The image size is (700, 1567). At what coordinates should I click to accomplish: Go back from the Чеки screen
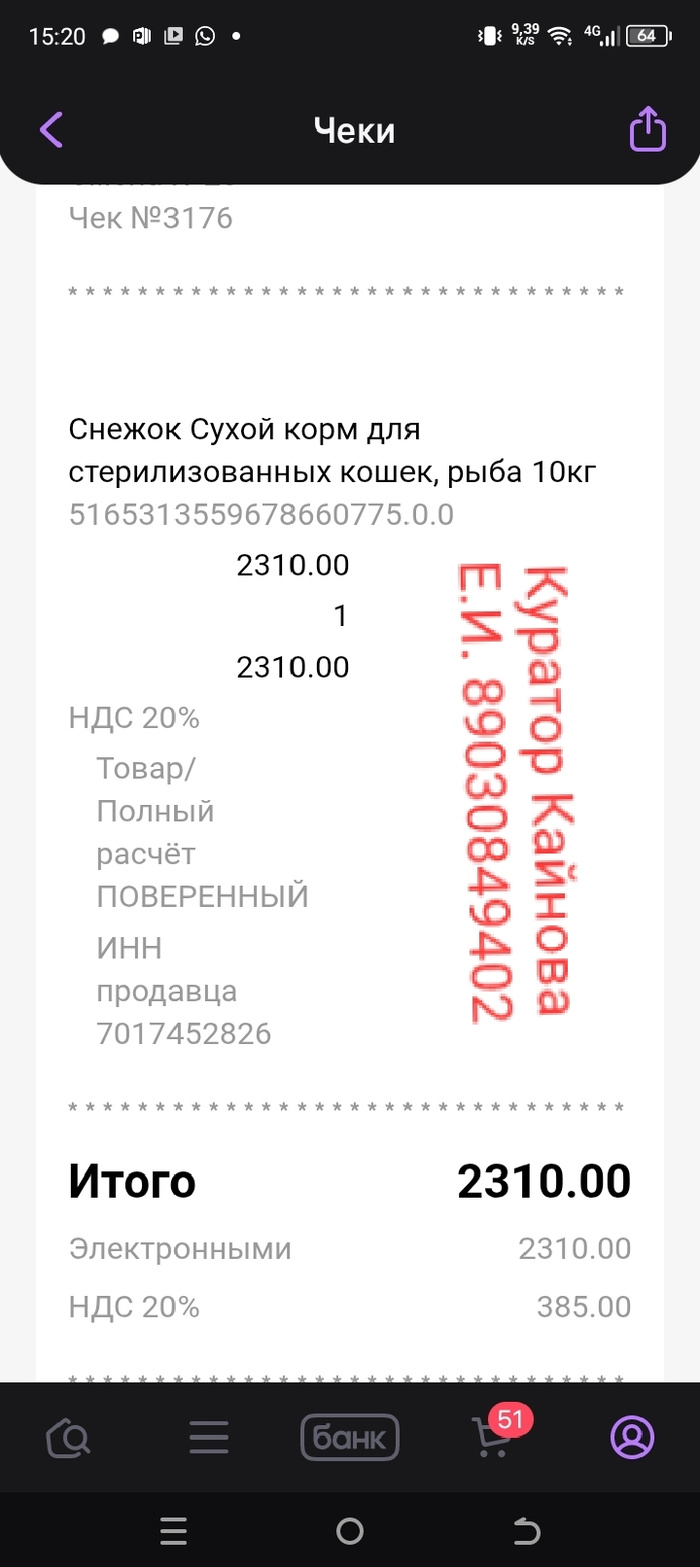pyautogui.click(x=51, y=130)
